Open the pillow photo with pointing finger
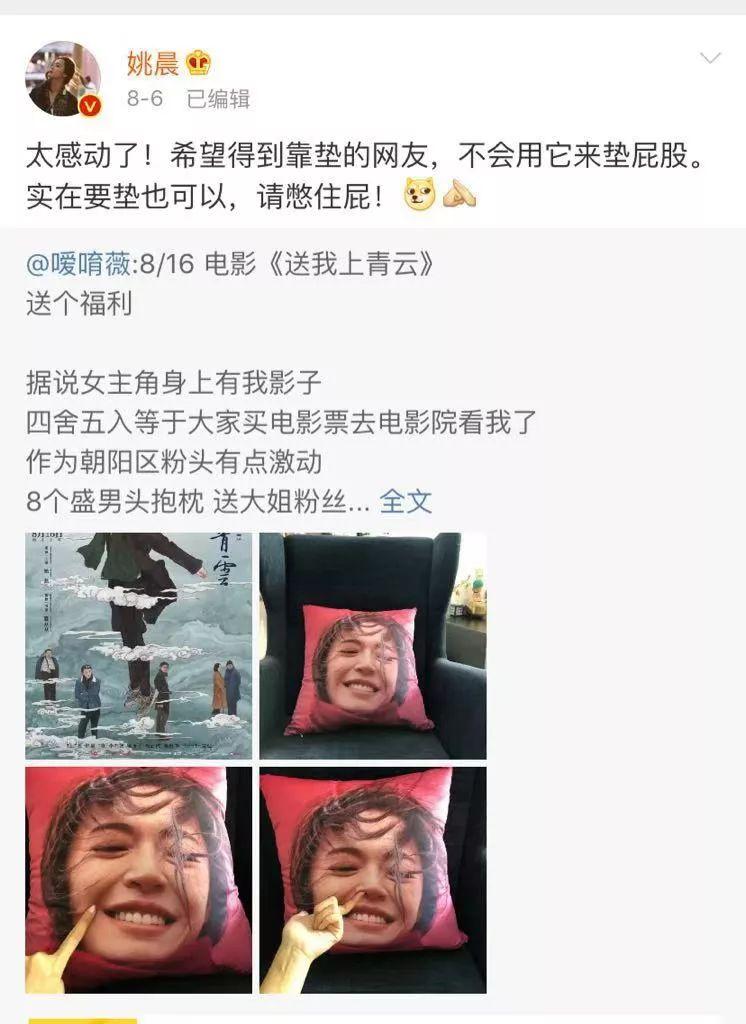This screenshot has width=746, height=1024. coord(139,879)
